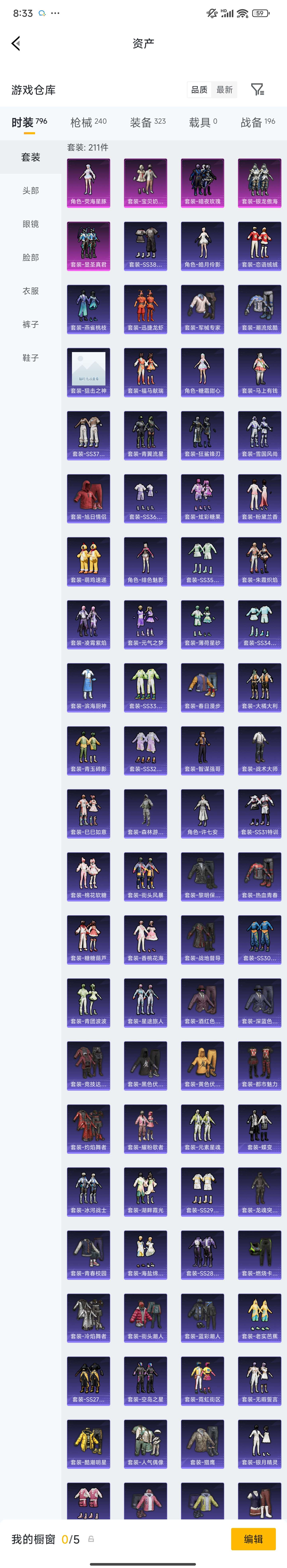Open the 套装-狙击之神 outfit
287x1568 pixels.
[x=88, y=372]
